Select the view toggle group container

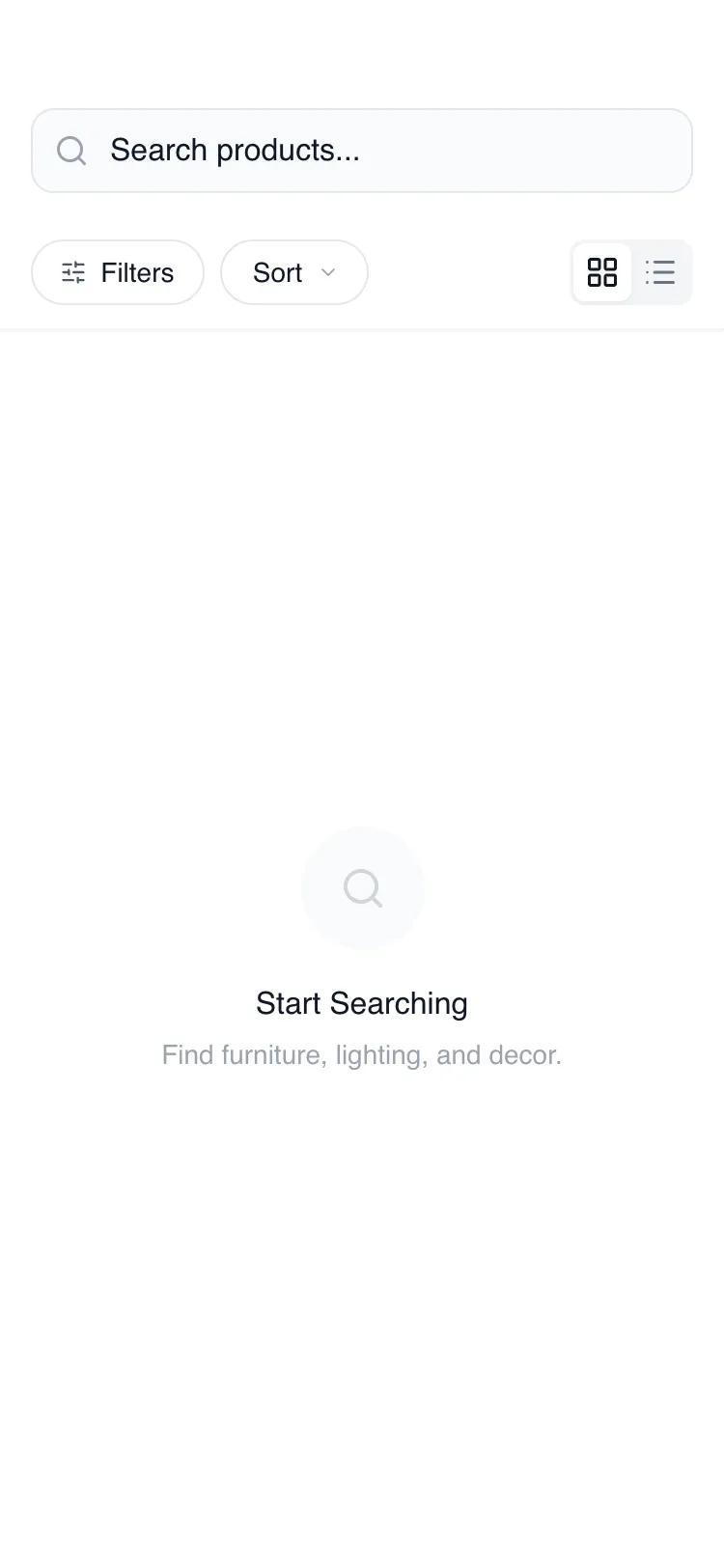coord(631,272)
